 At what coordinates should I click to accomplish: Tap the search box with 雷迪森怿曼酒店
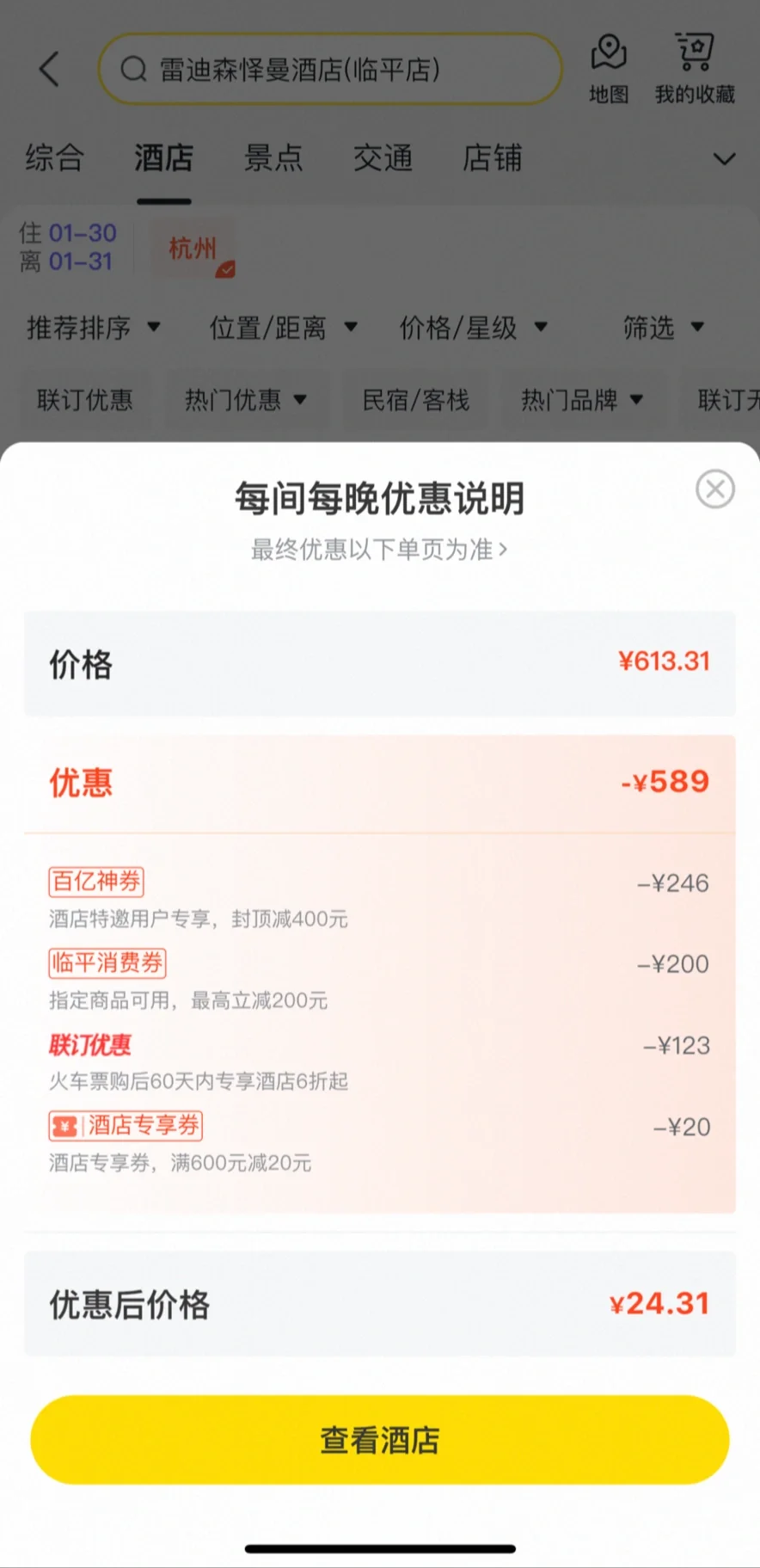coord(330,70)
